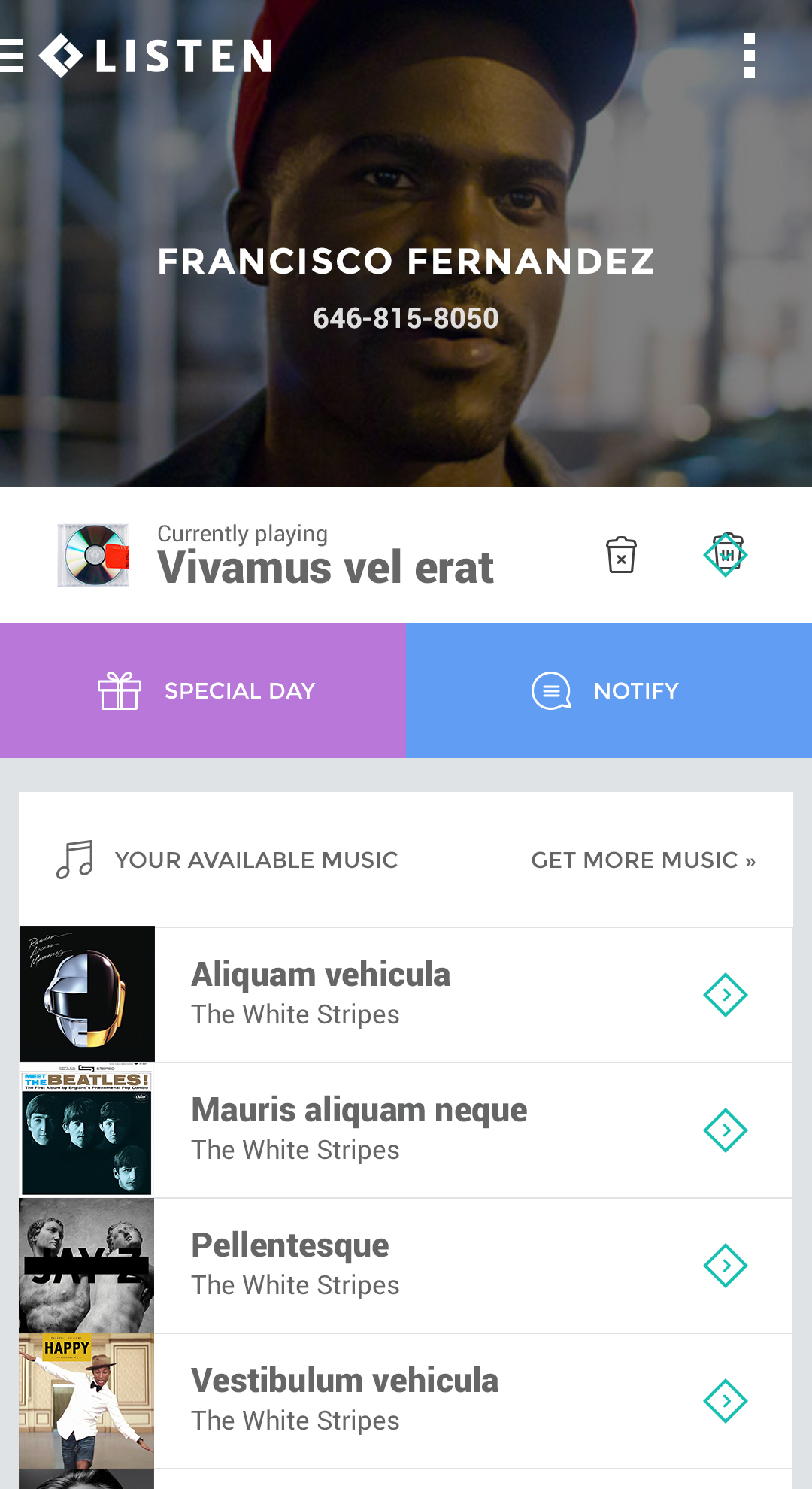Select the Mauris aliquam neque song
The image size is (812, 1489).
(406, 1130)
